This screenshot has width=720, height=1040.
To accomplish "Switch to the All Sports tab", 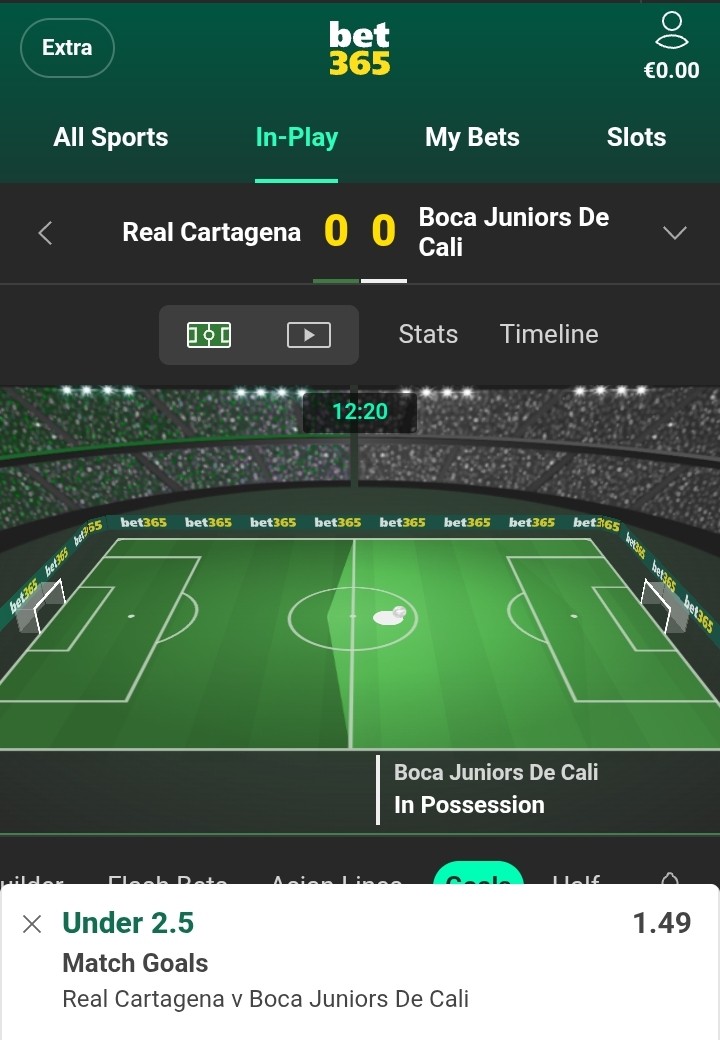I will pos(111,138).
